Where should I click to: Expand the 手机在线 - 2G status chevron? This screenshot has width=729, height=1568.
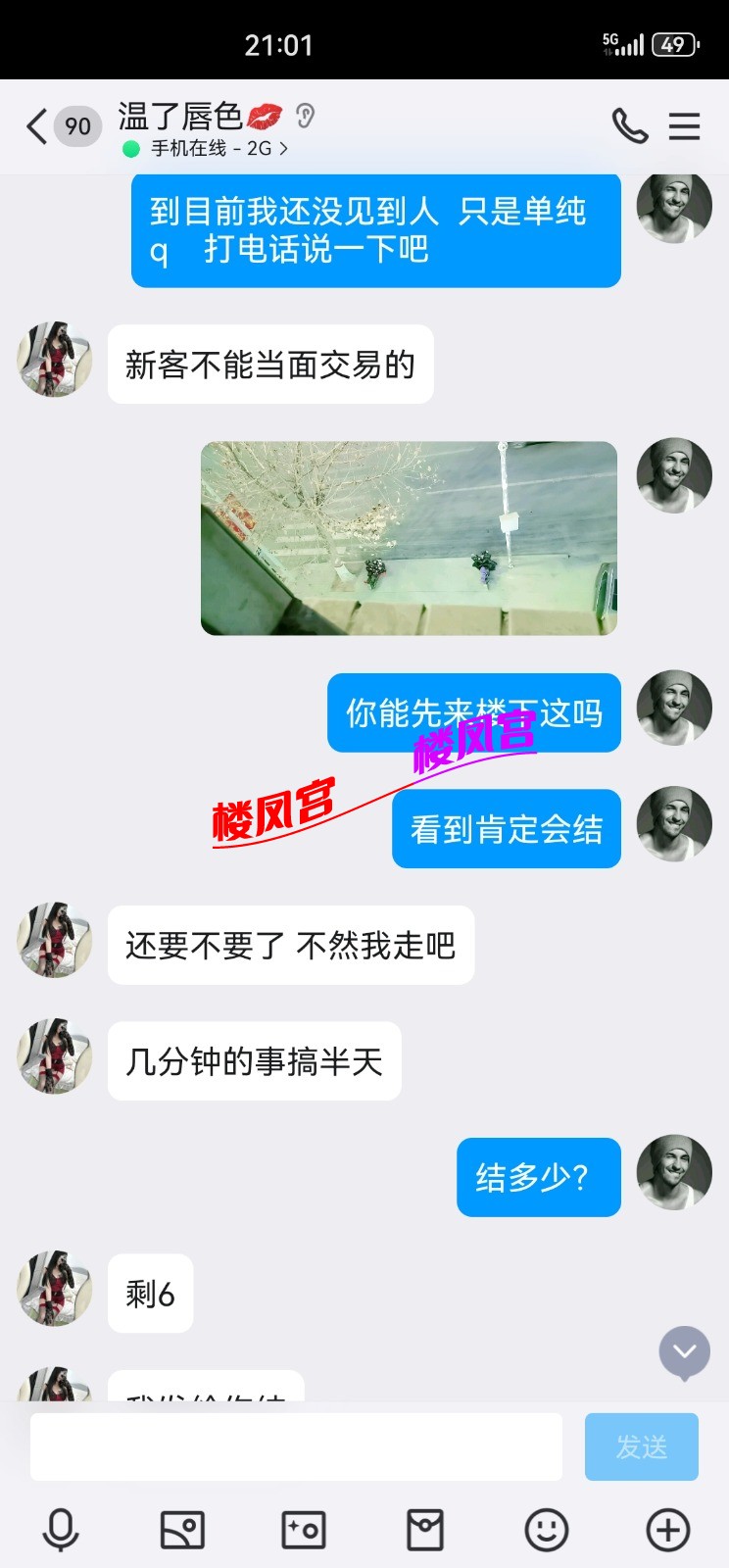coord(282,148)
